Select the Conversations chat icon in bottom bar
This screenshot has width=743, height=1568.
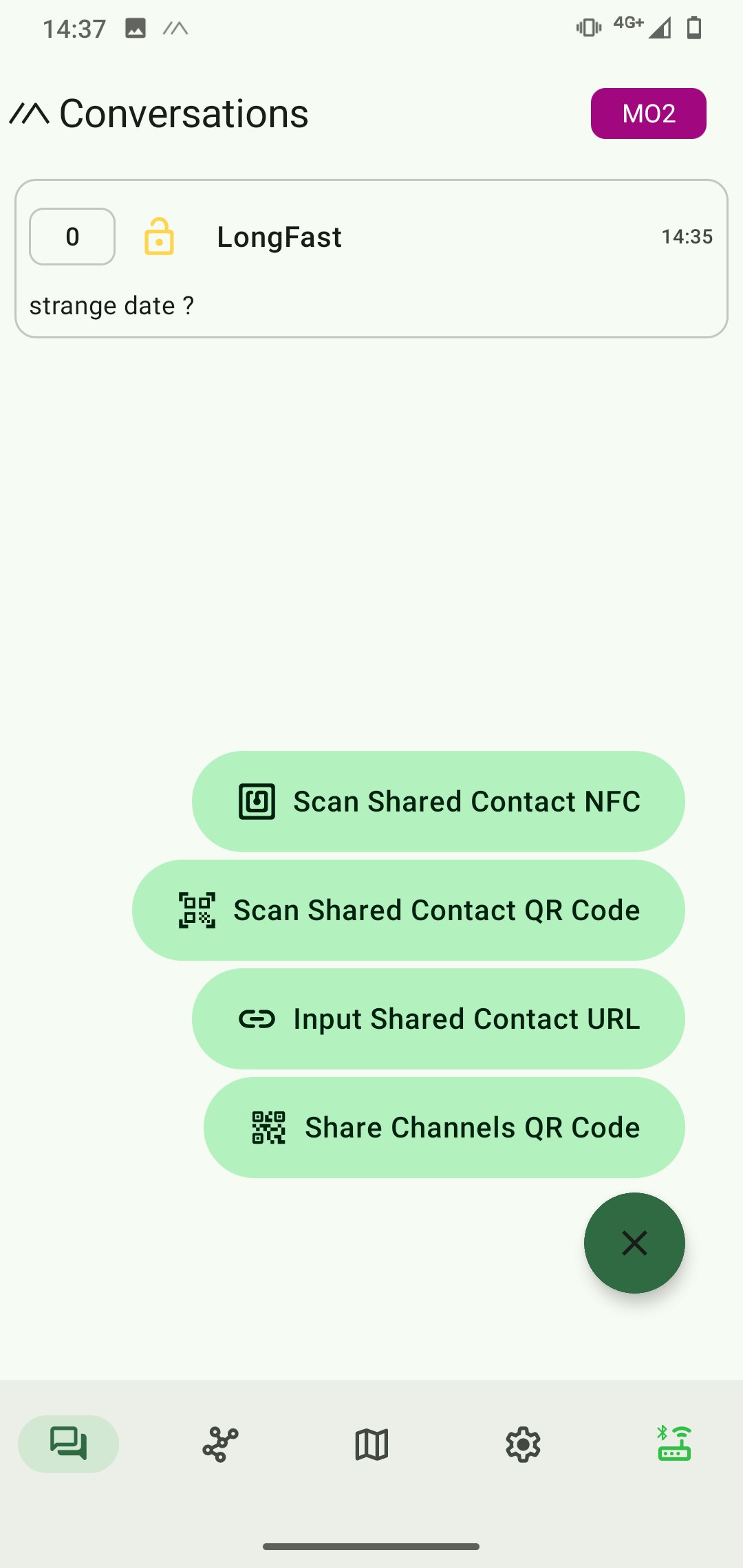(67, 1445)
